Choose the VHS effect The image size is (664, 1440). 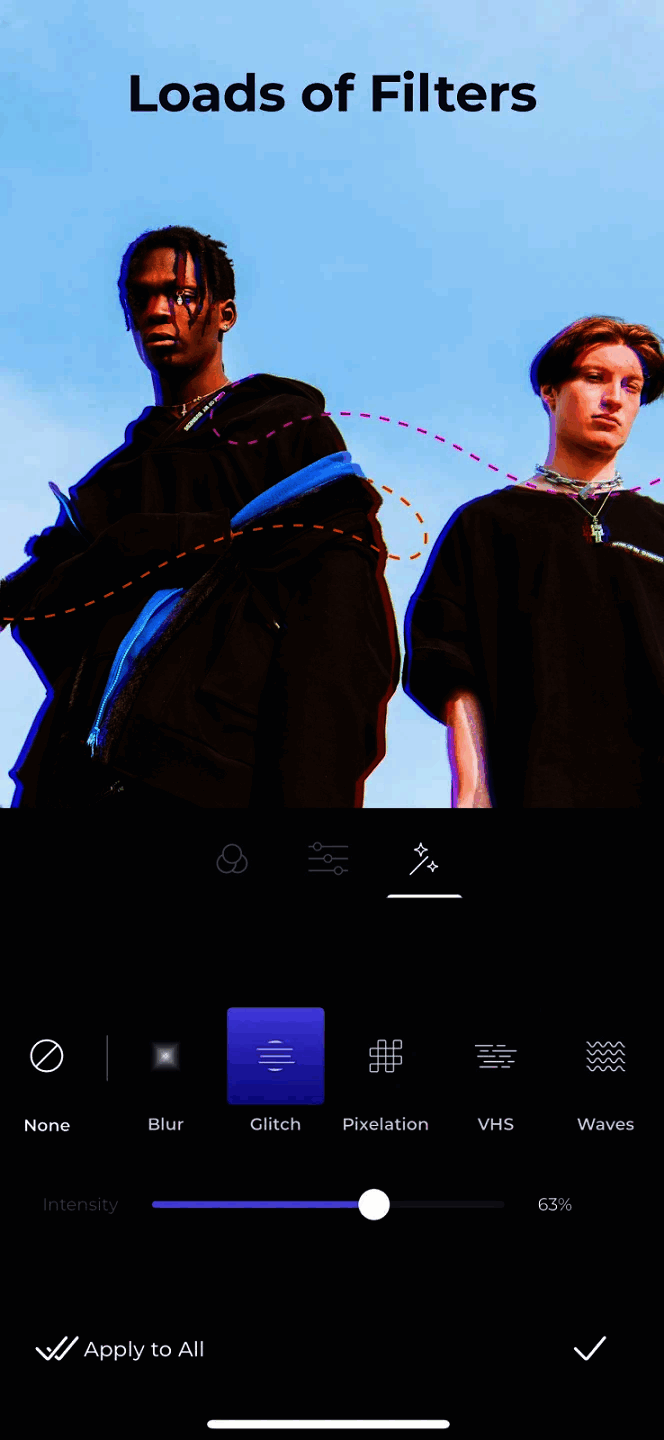click(x=495, y=1056)
